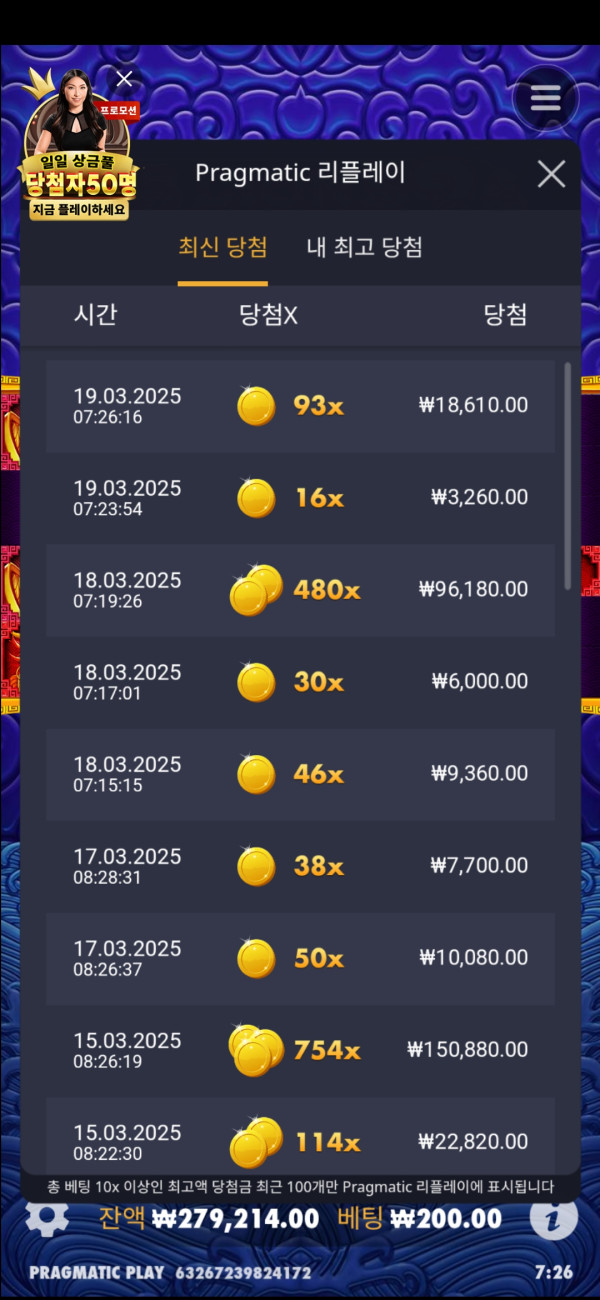Close the Pragmatic 리플레이 dialog
The image size is (600, 1300).
click(x=551, y=174)
